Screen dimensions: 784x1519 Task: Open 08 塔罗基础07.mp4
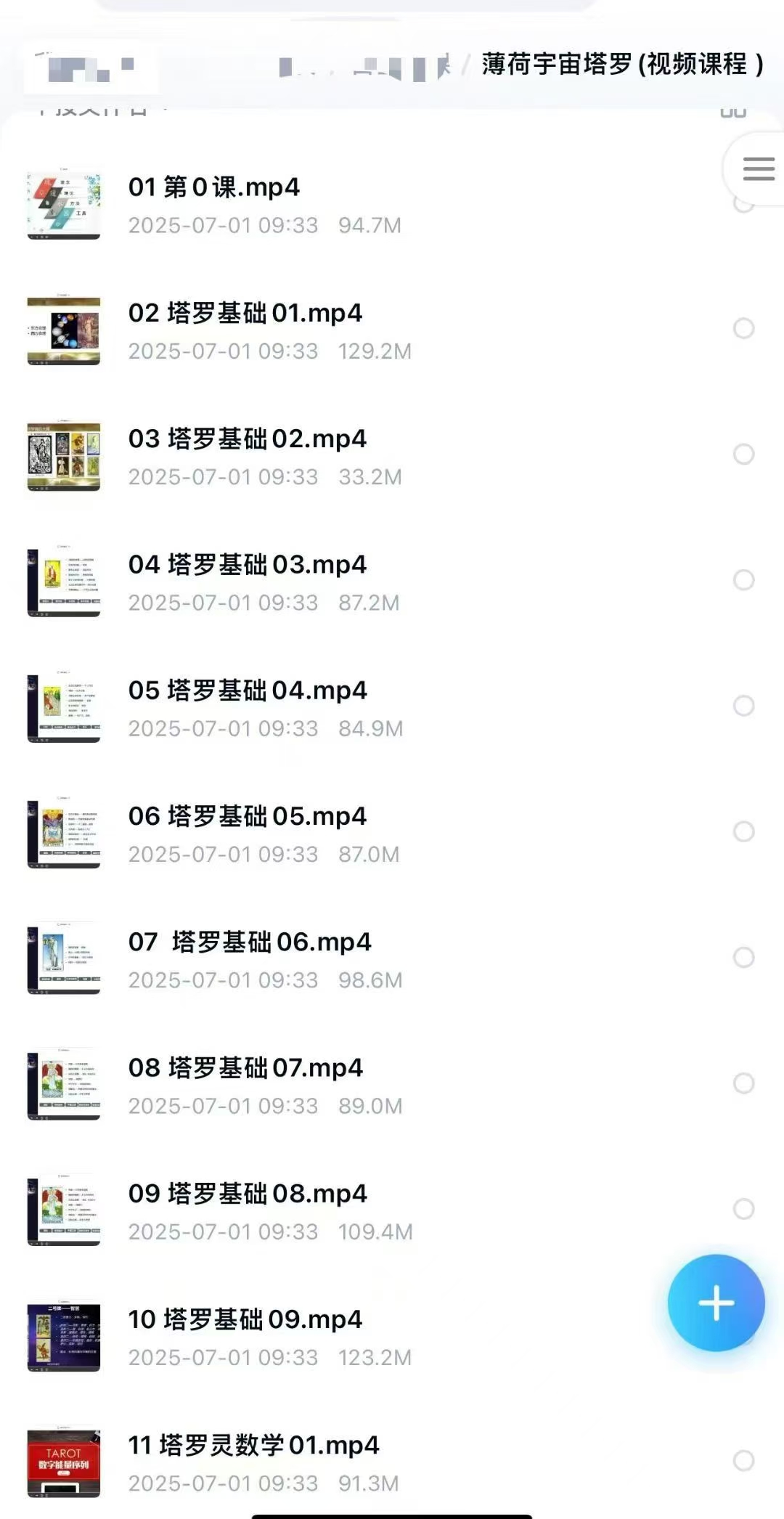(245, 1068)
